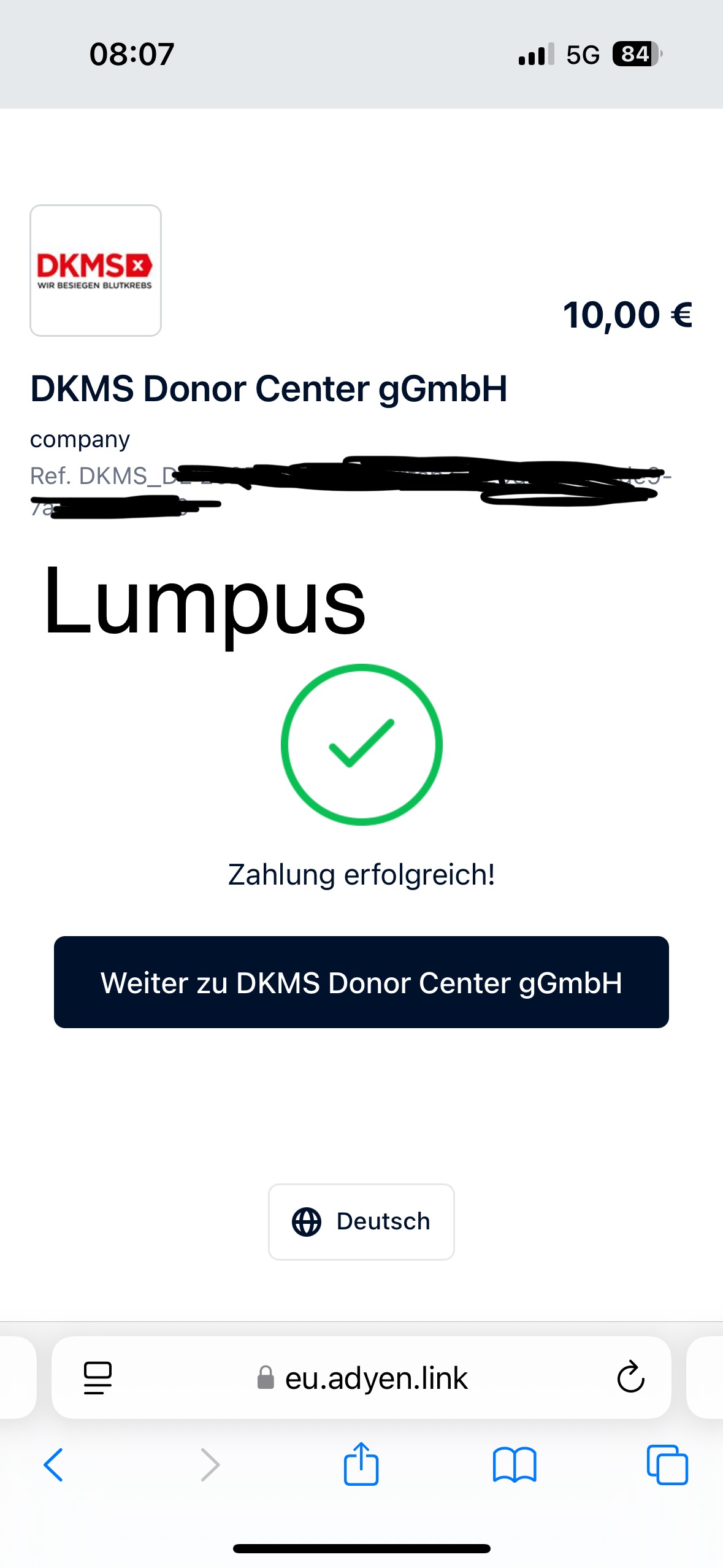Image resolution: width=723 pixels, height=1568 pixels.
Task: Open the Deutsch language selector
Action: coord(361,1221)
